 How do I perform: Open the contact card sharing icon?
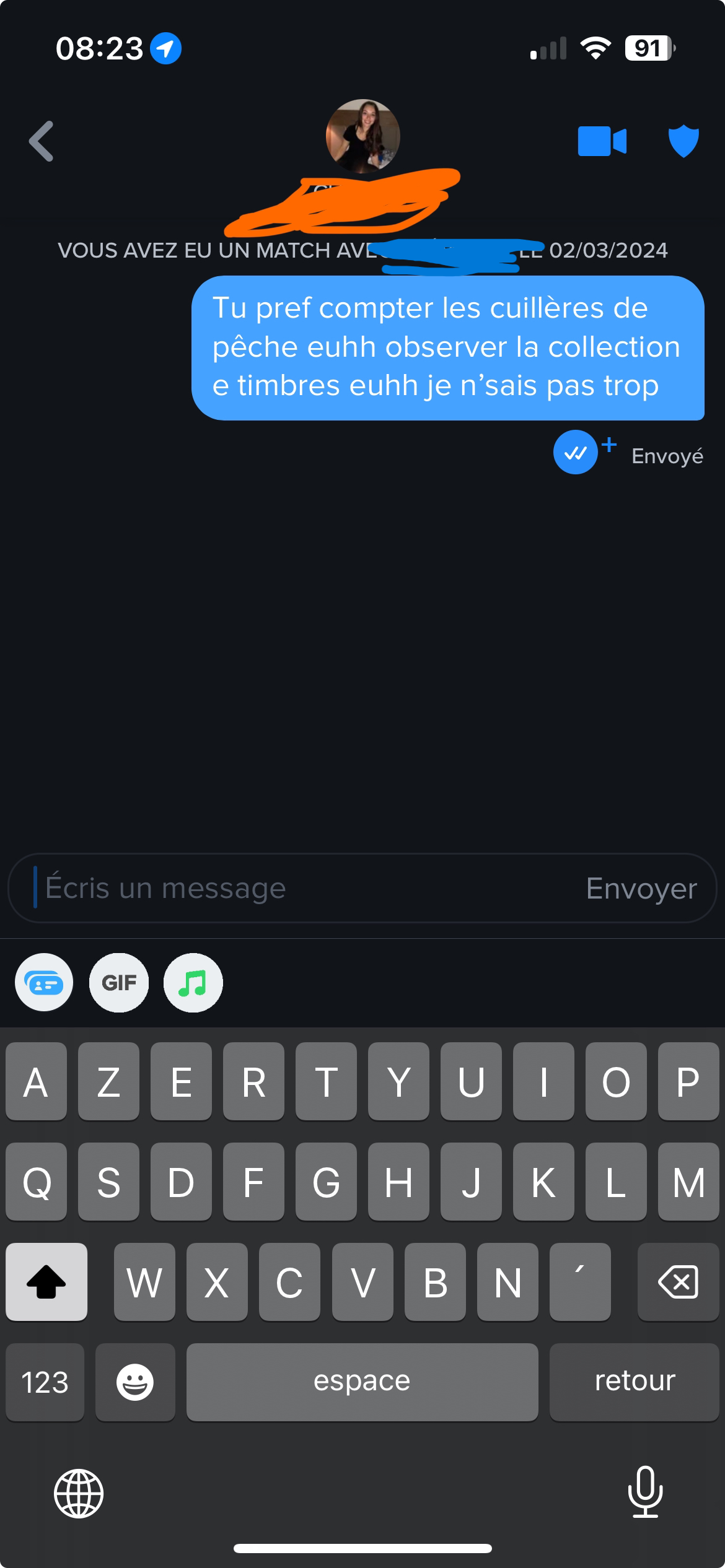[44, 983]
